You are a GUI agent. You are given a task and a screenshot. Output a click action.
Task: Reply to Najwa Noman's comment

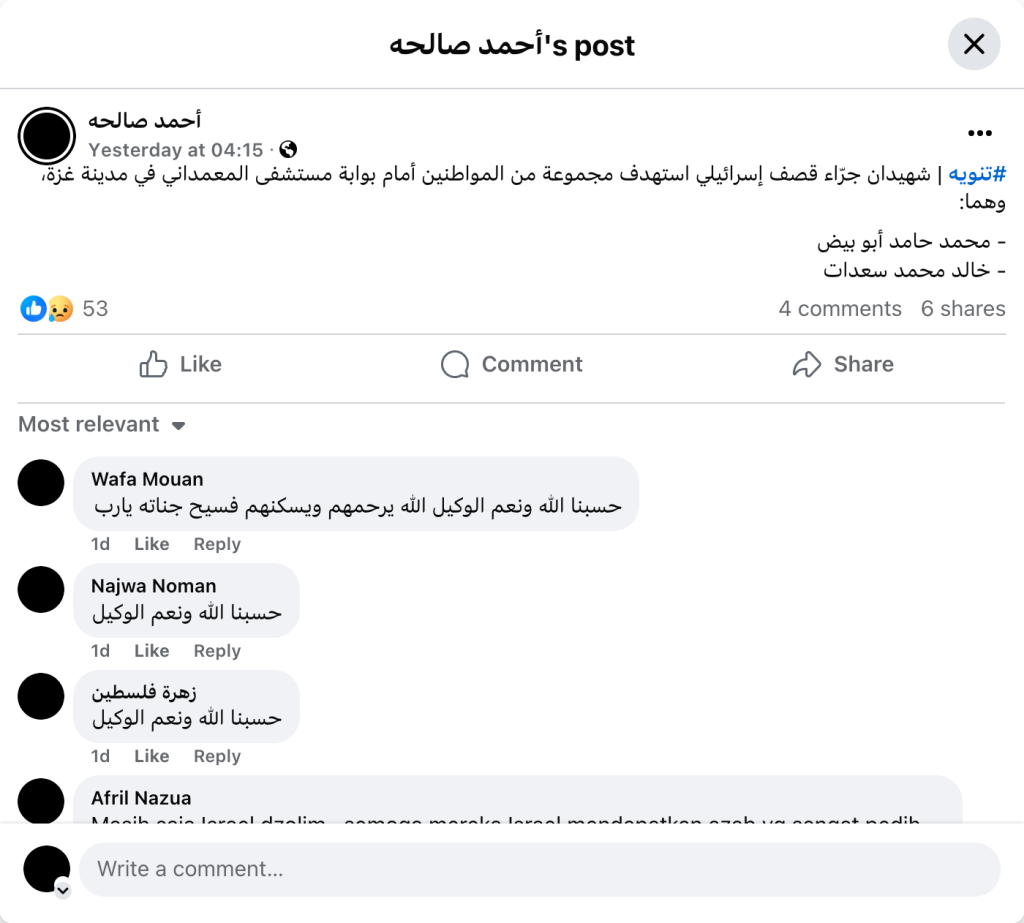click(217, 651)
